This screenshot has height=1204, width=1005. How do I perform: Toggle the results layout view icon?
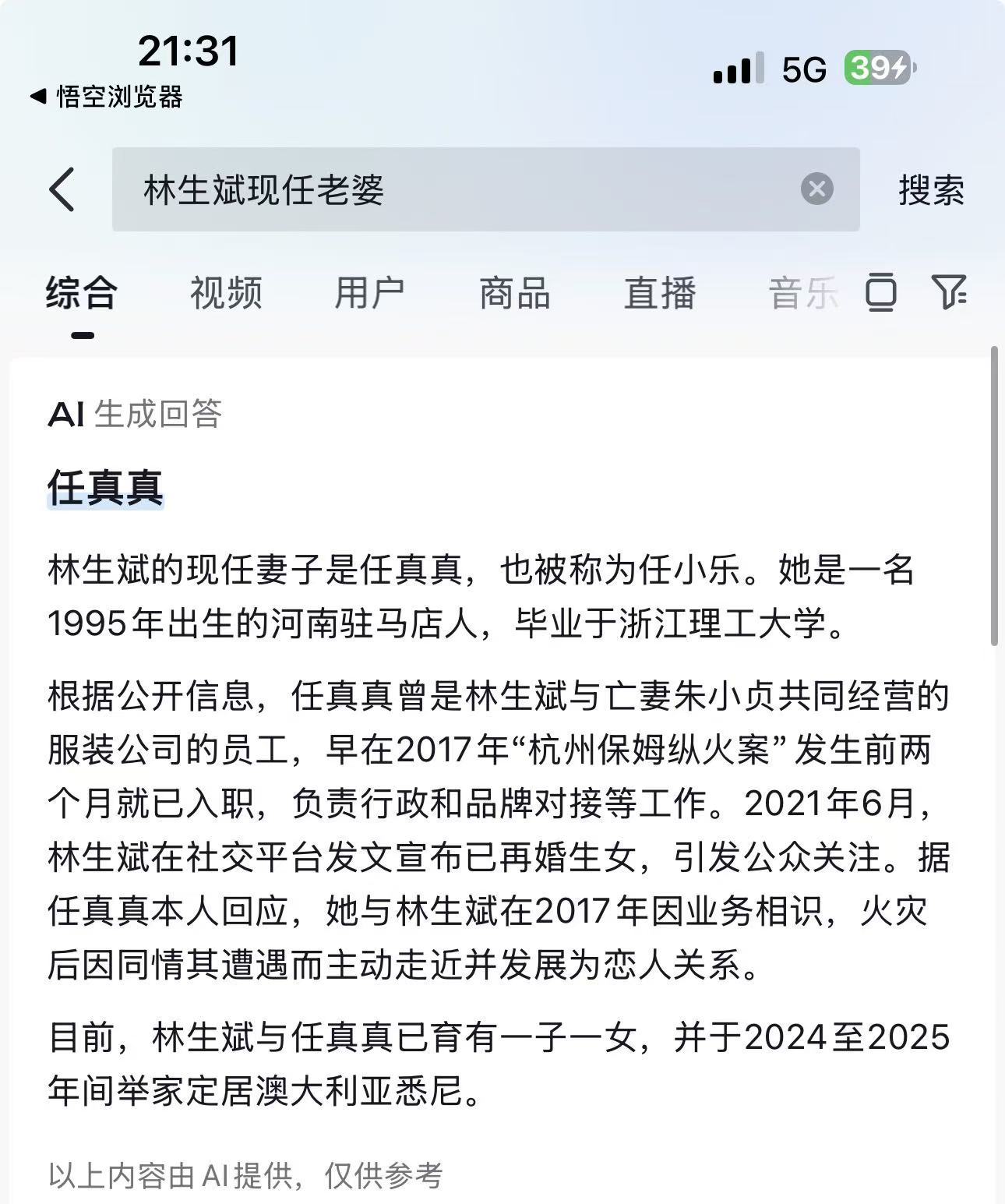[x=881, y=292]
